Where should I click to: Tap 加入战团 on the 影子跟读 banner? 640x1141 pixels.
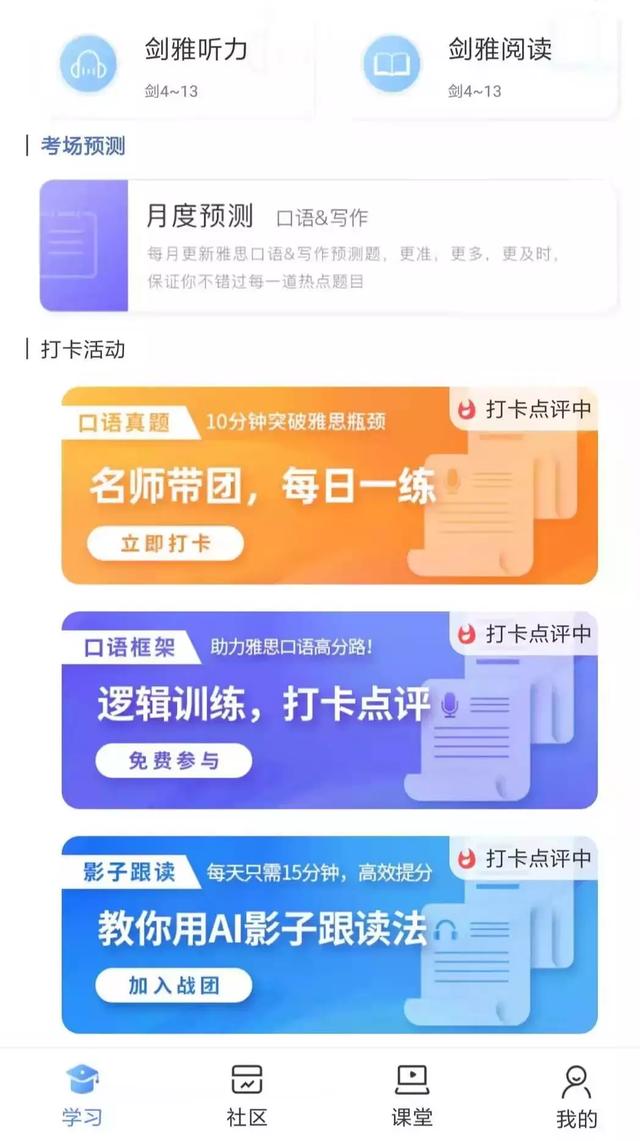174,986
